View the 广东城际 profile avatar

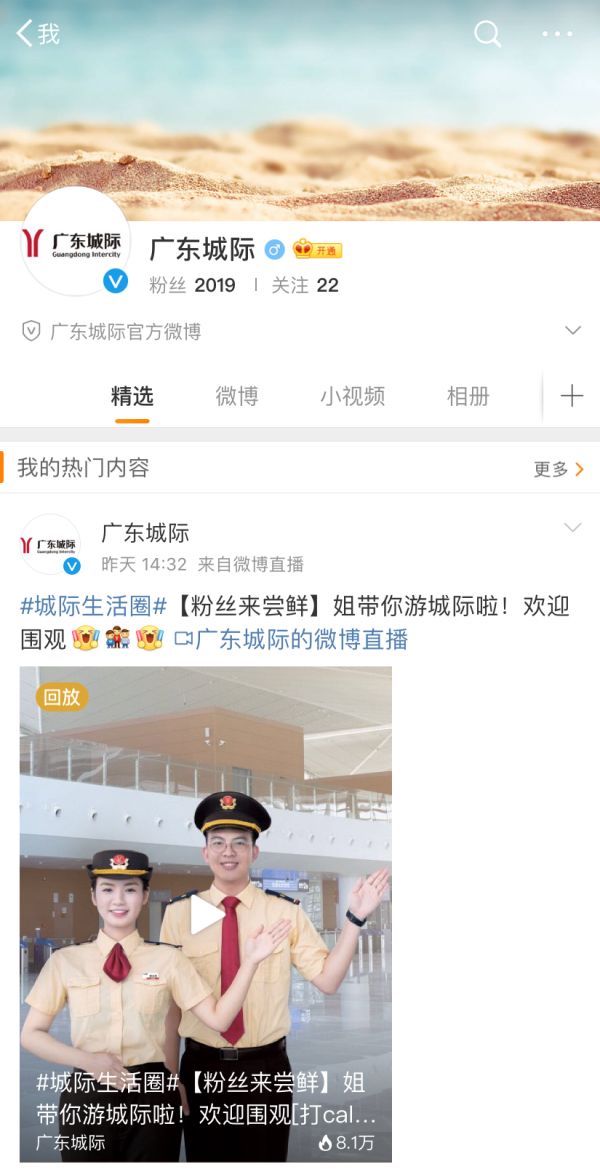(x=76, y=241)
